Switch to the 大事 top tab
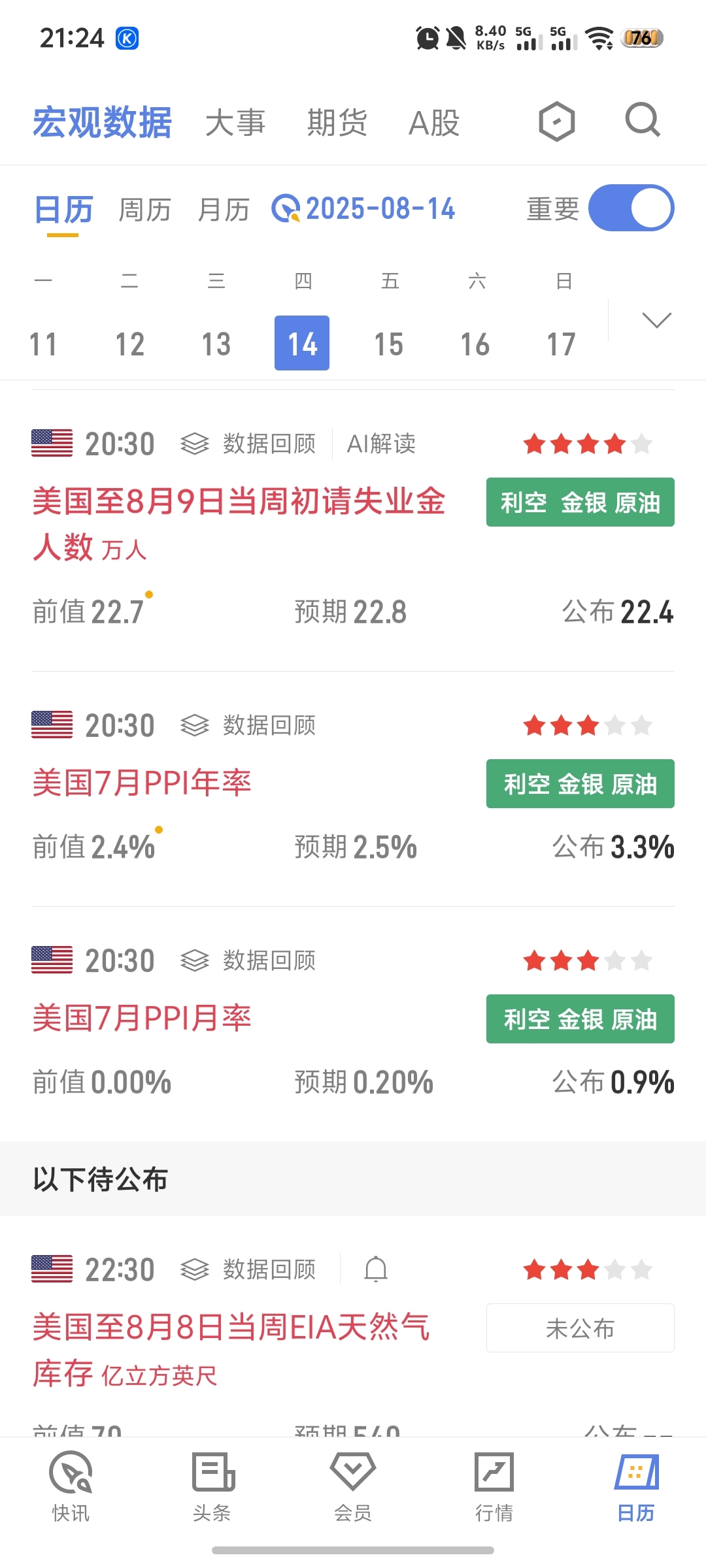The width and height of the screenshot is (706, 1568). pos(235,123)
